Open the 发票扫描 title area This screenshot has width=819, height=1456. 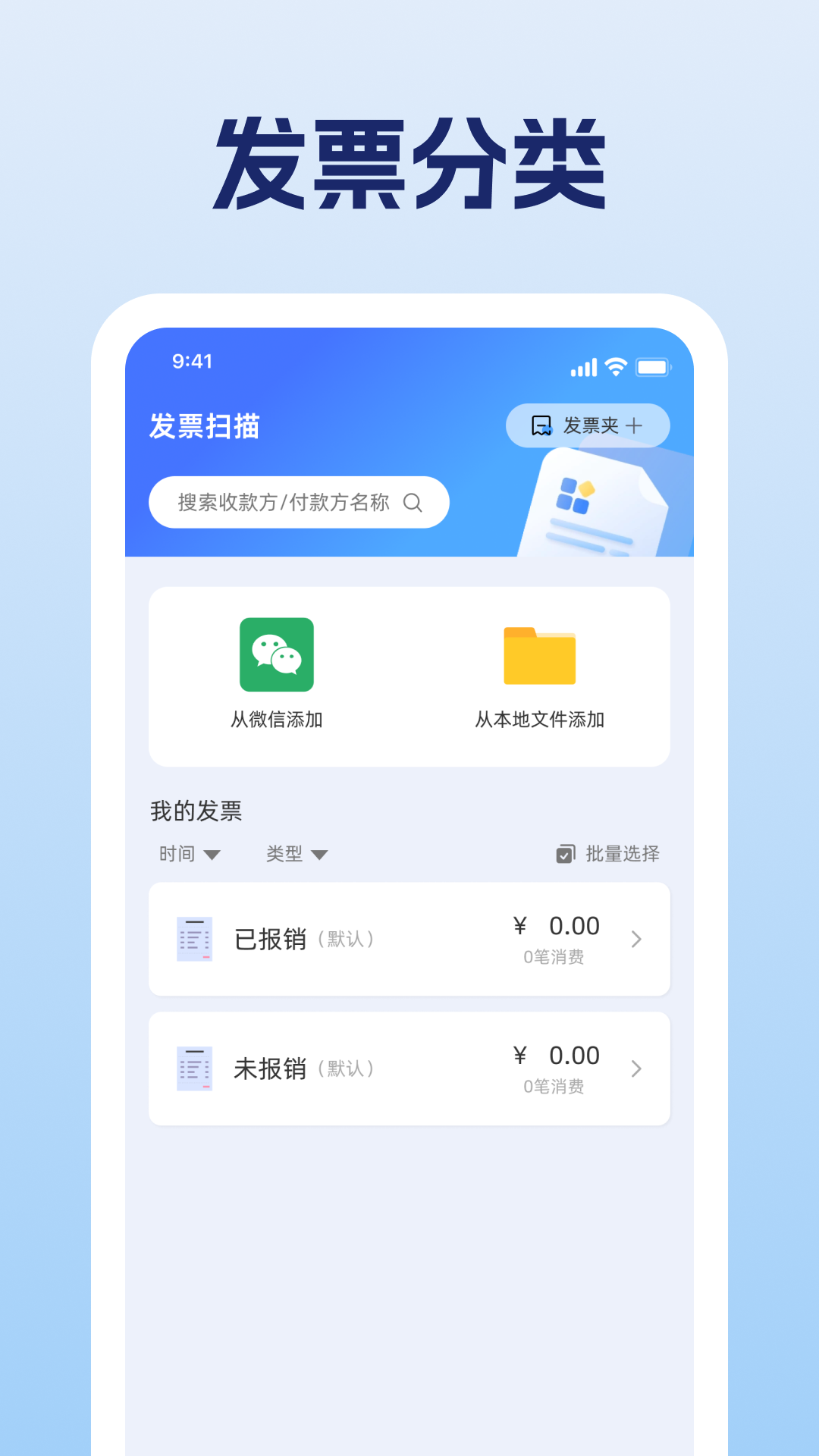204,426
